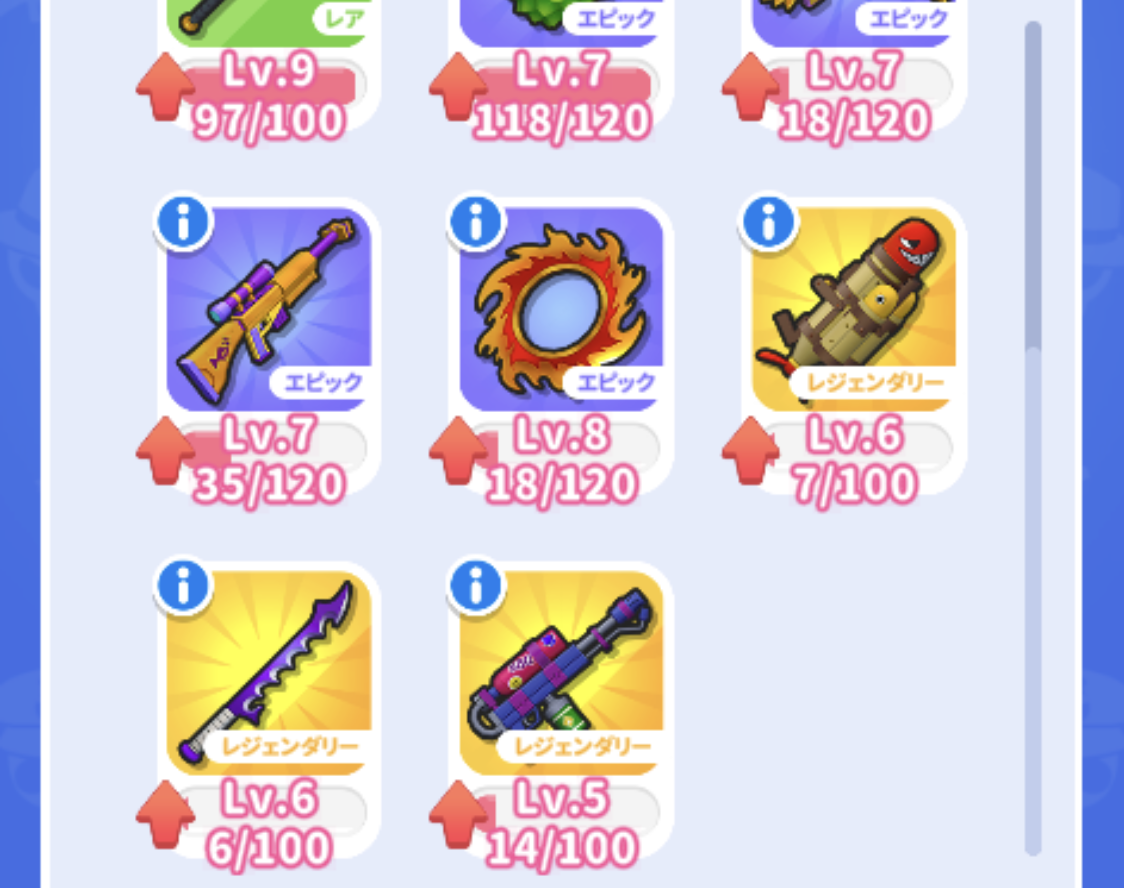
Task: Select the legendary rocket launcher card
Action: (854, 310)
